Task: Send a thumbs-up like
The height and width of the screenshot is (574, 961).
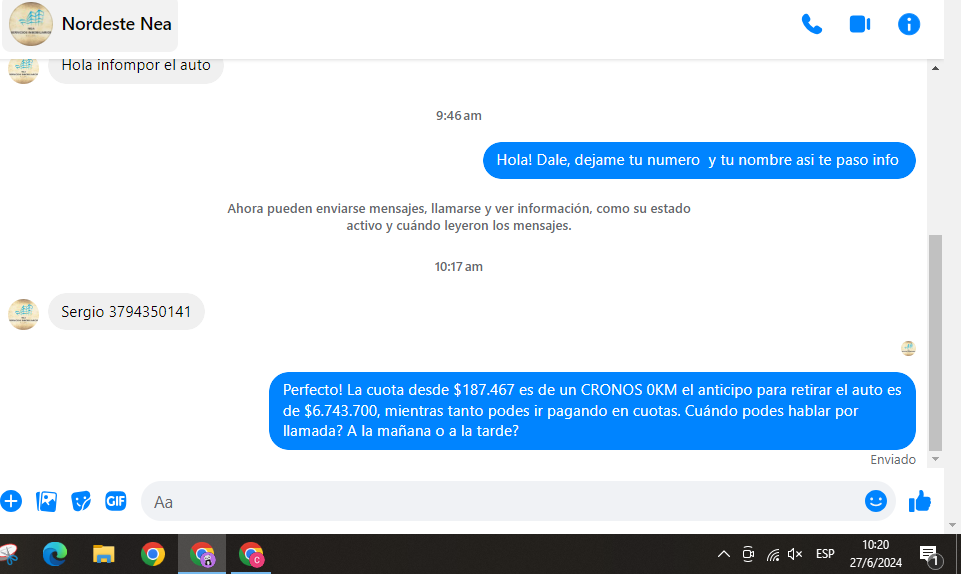Action: click(920, 501)
